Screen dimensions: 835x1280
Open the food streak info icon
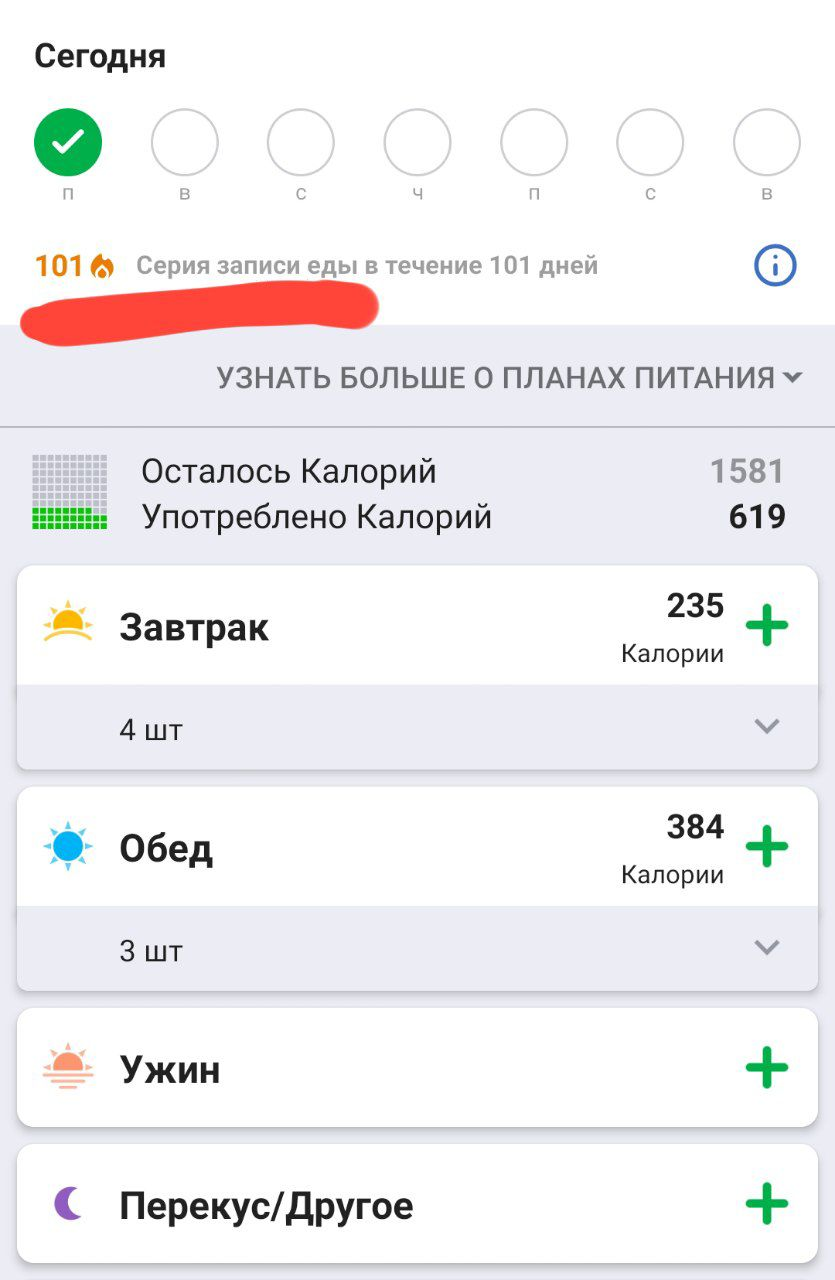[x=774, y=266]
